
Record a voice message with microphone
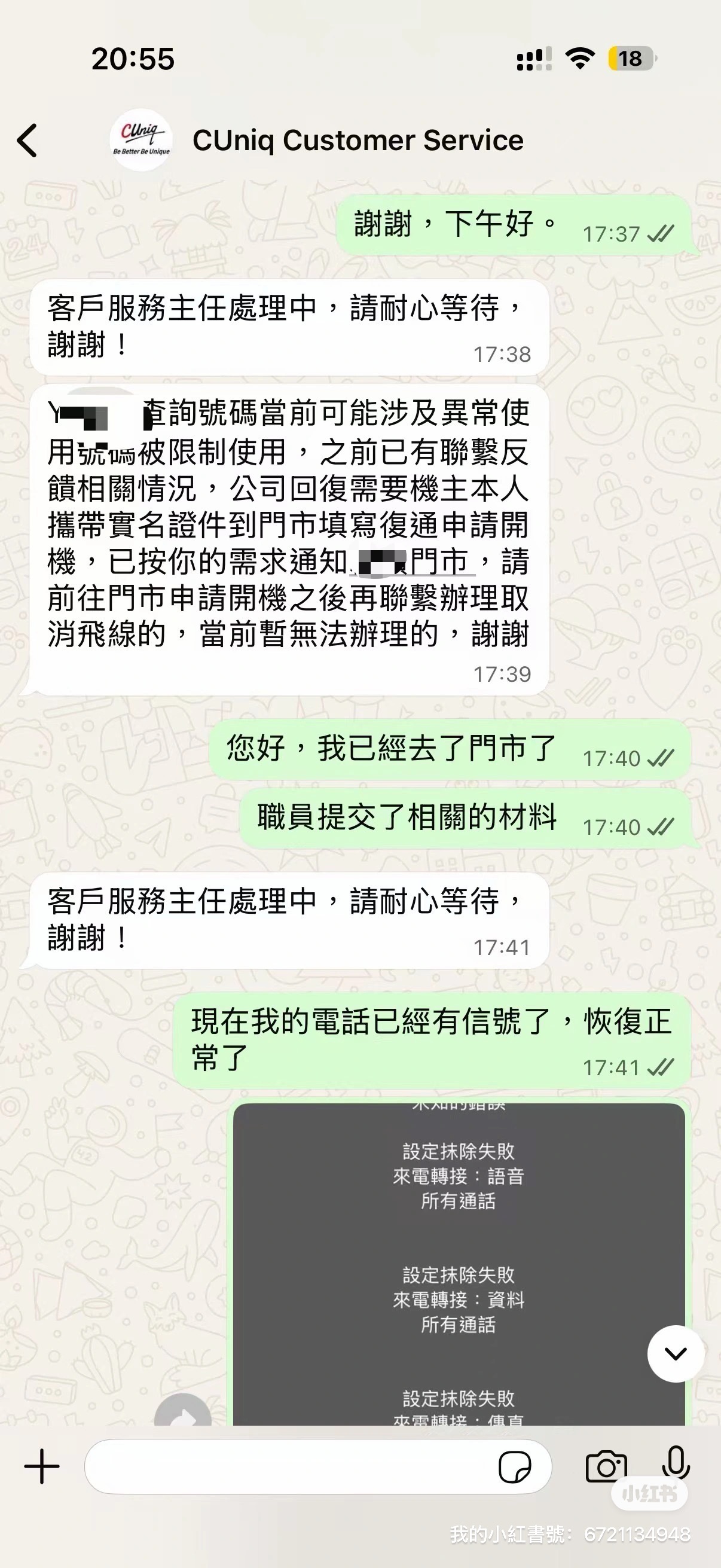(x=676, y=1464)
